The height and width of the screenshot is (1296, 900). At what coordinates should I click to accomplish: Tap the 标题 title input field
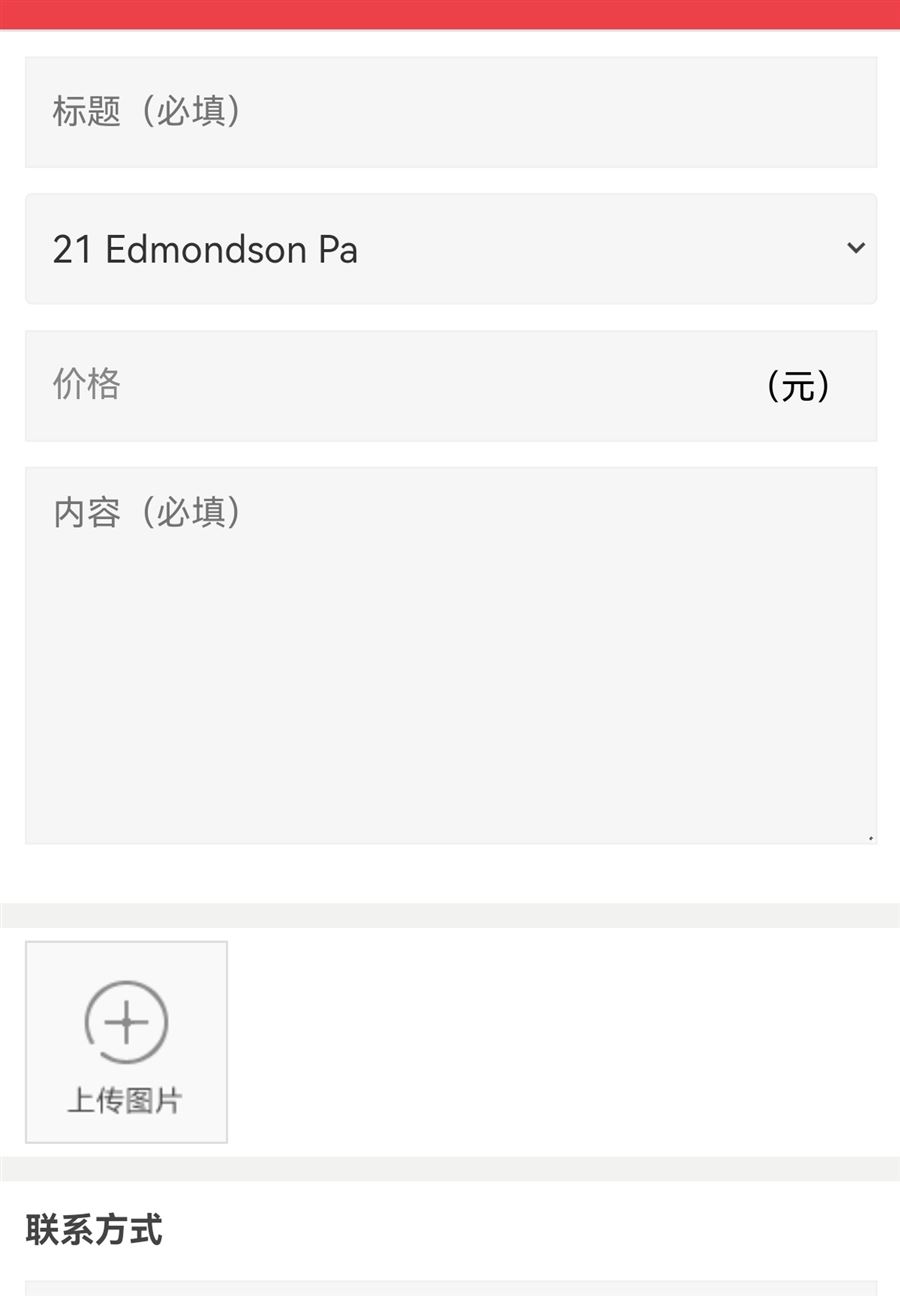click(450, 112)
